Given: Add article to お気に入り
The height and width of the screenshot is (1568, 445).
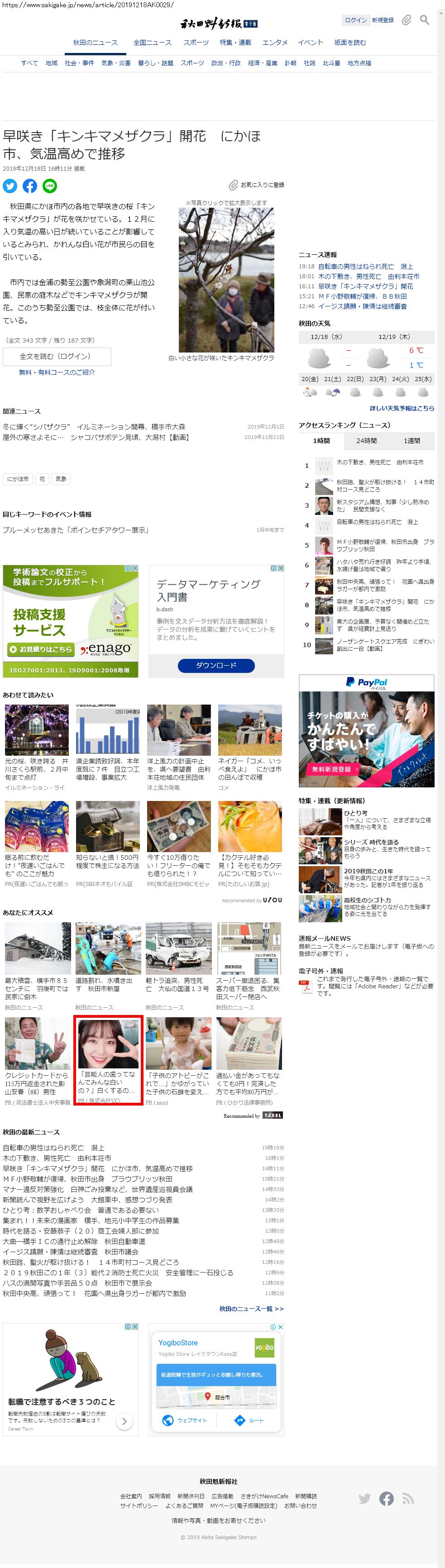Looking at the screenshot, I should coord(257,185).
